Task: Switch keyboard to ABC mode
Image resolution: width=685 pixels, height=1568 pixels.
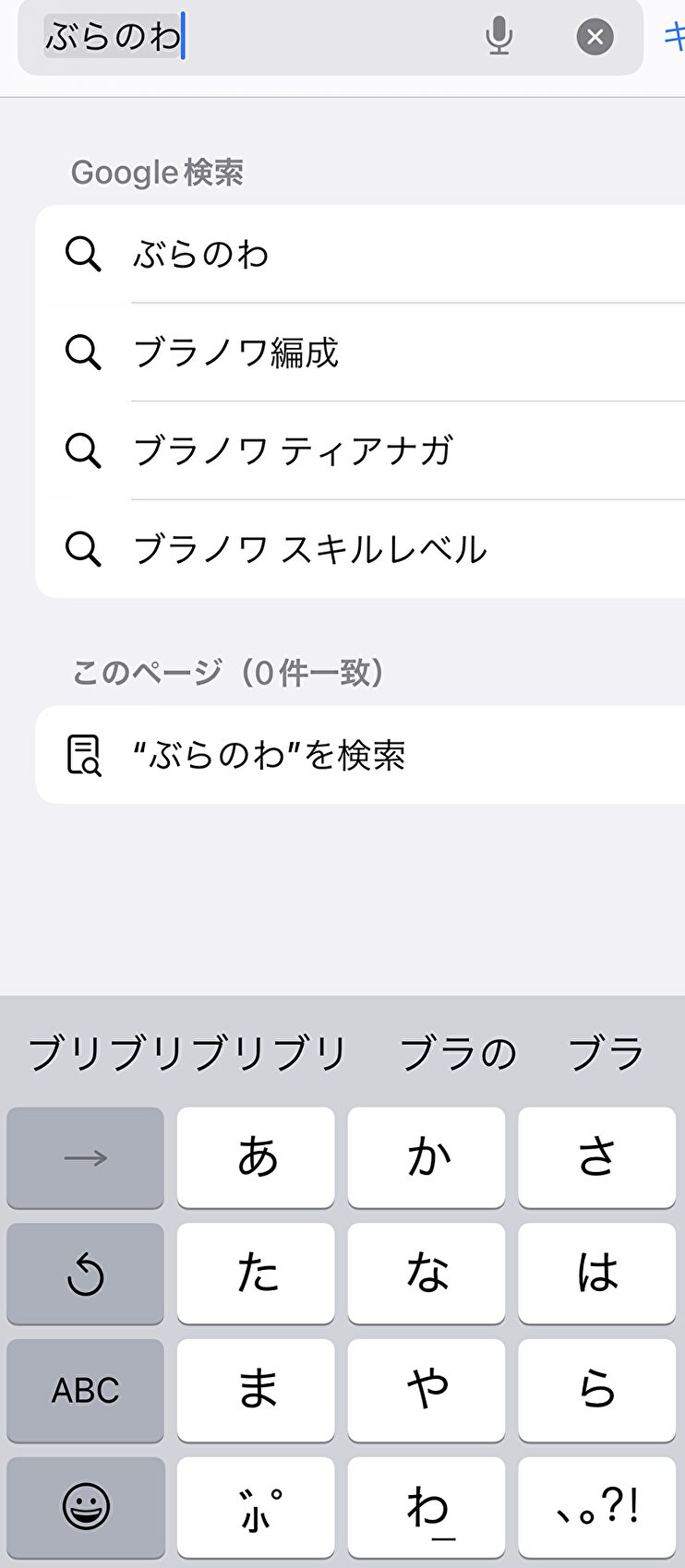Action: pyautogui.click(x=85, y=1390)
